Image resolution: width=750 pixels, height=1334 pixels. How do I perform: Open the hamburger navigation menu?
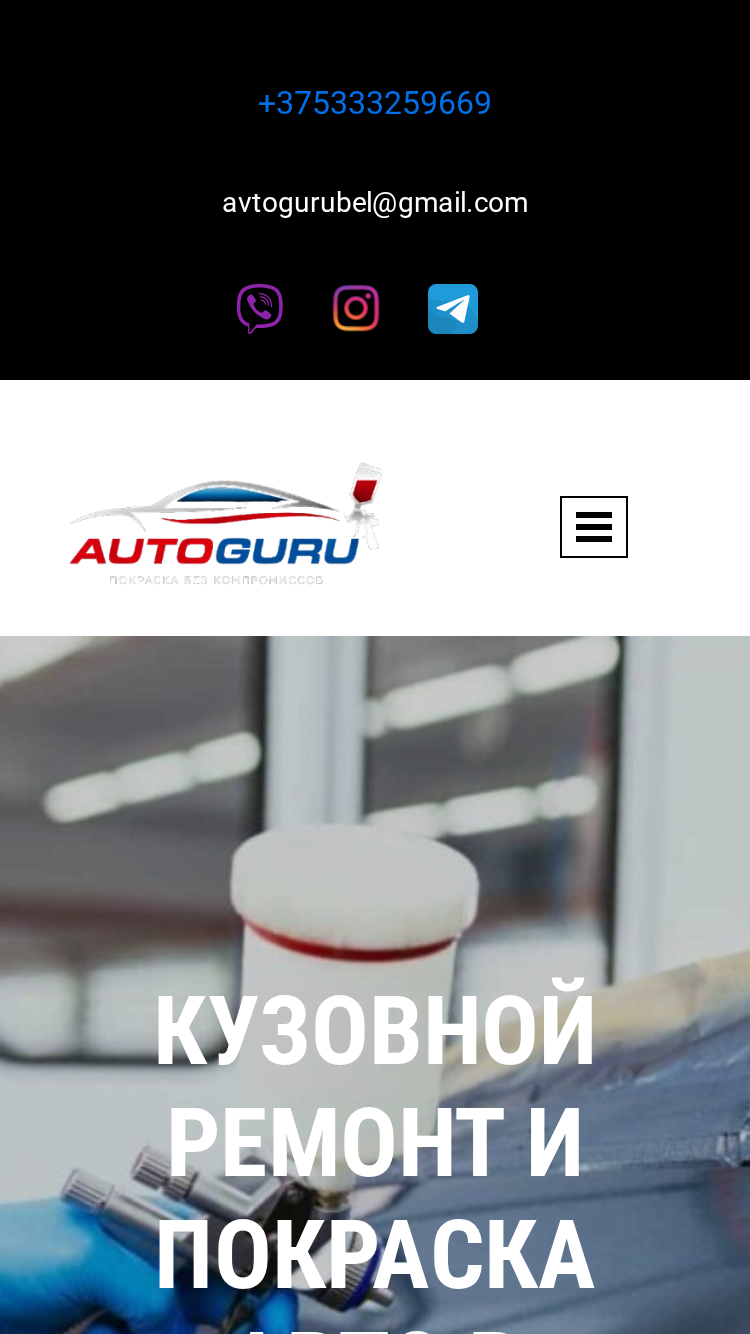594,527
